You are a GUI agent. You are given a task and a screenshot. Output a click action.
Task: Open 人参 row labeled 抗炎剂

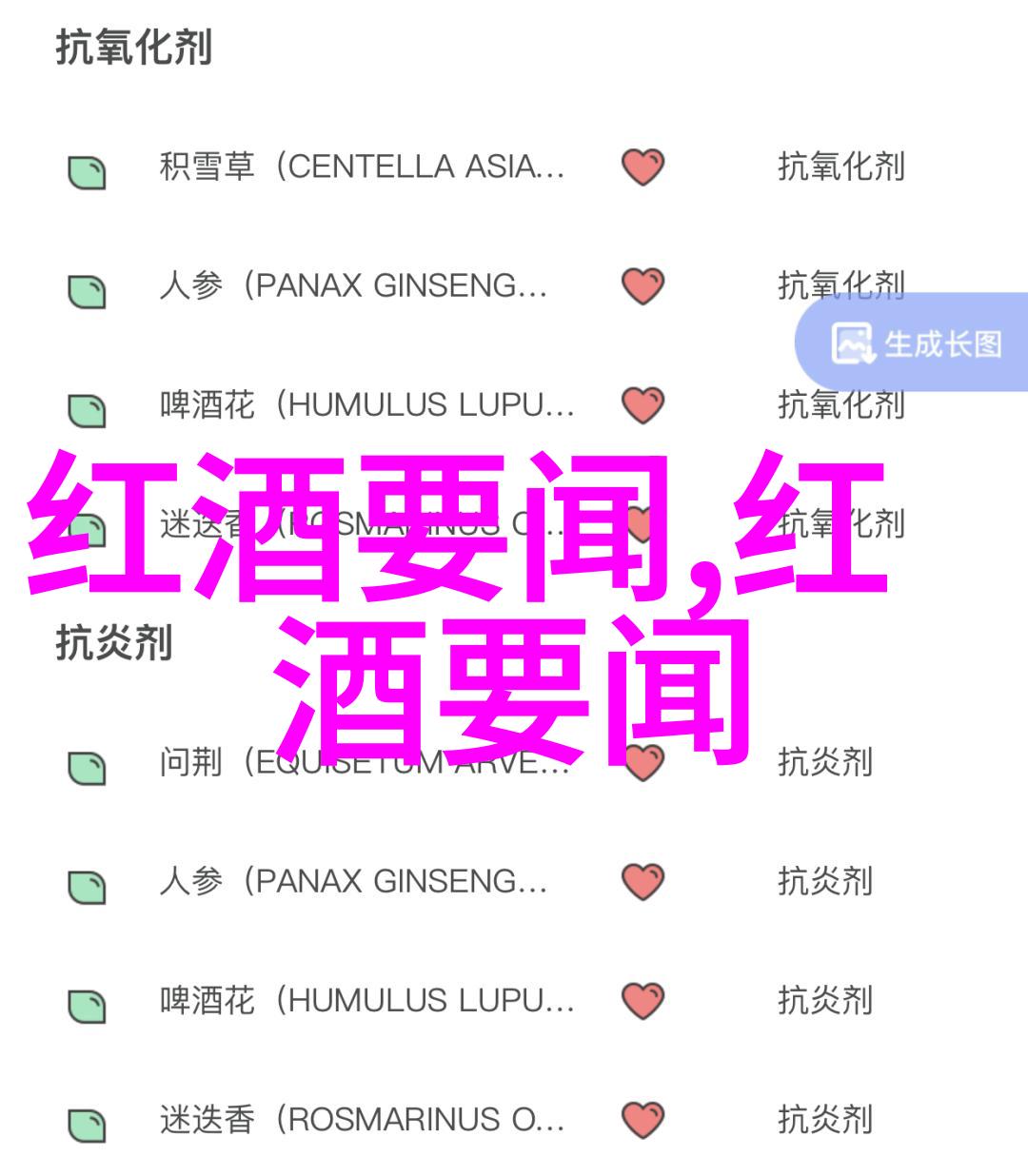352,882
